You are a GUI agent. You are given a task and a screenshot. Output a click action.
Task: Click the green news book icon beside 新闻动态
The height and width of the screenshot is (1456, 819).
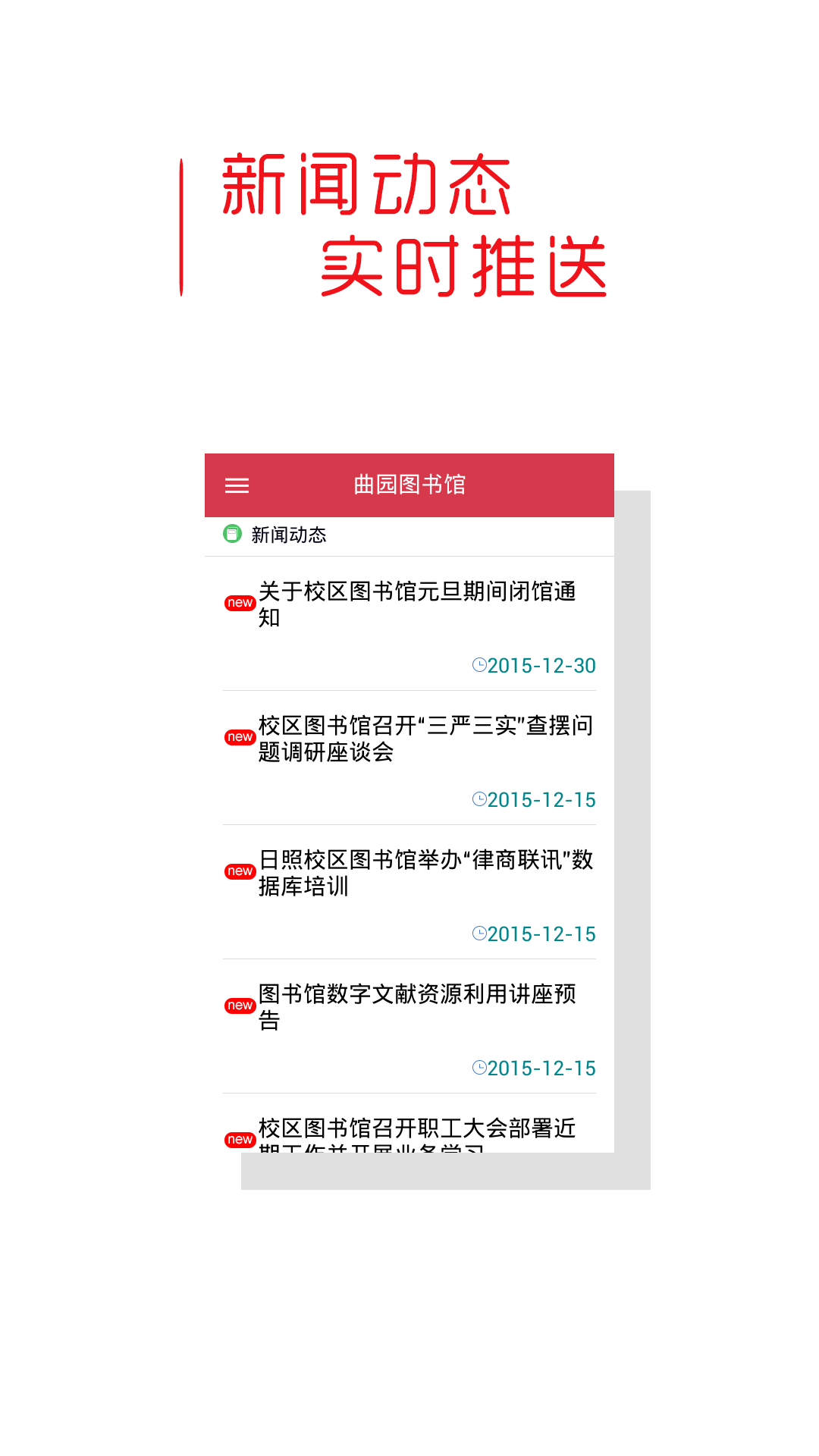click(230, 533)
